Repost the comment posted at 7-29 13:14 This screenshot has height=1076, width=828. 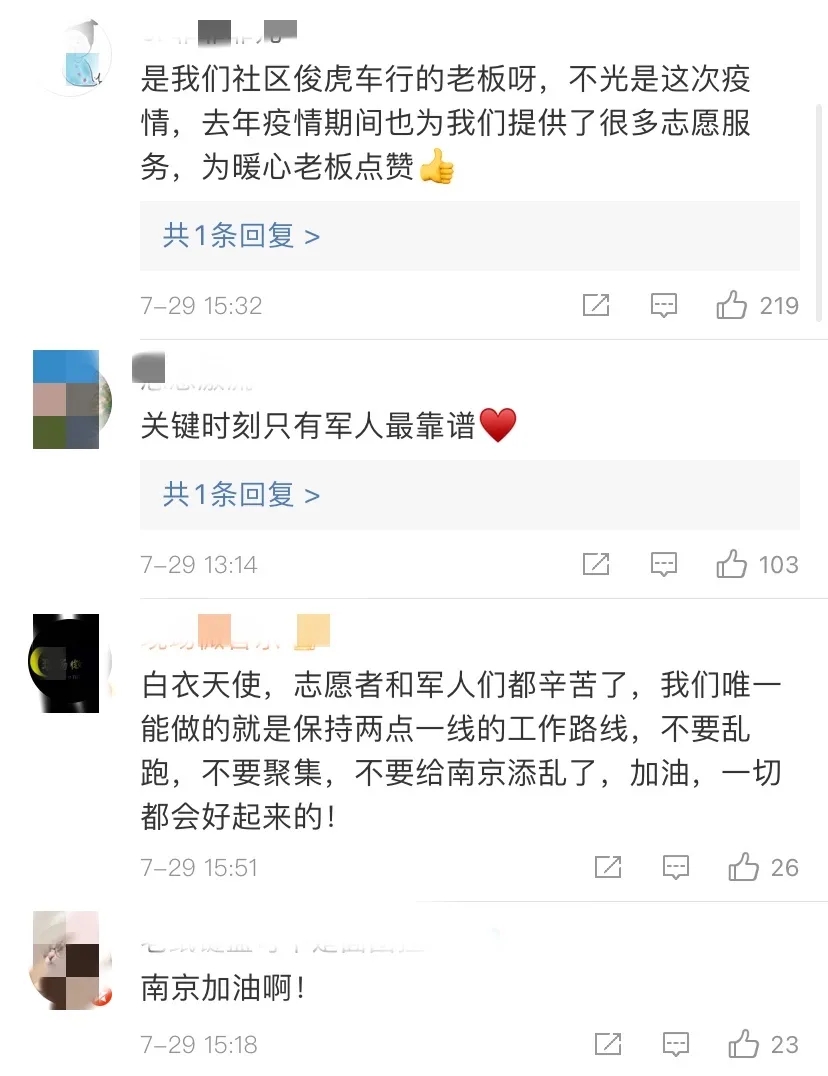[x=596, y=564]
